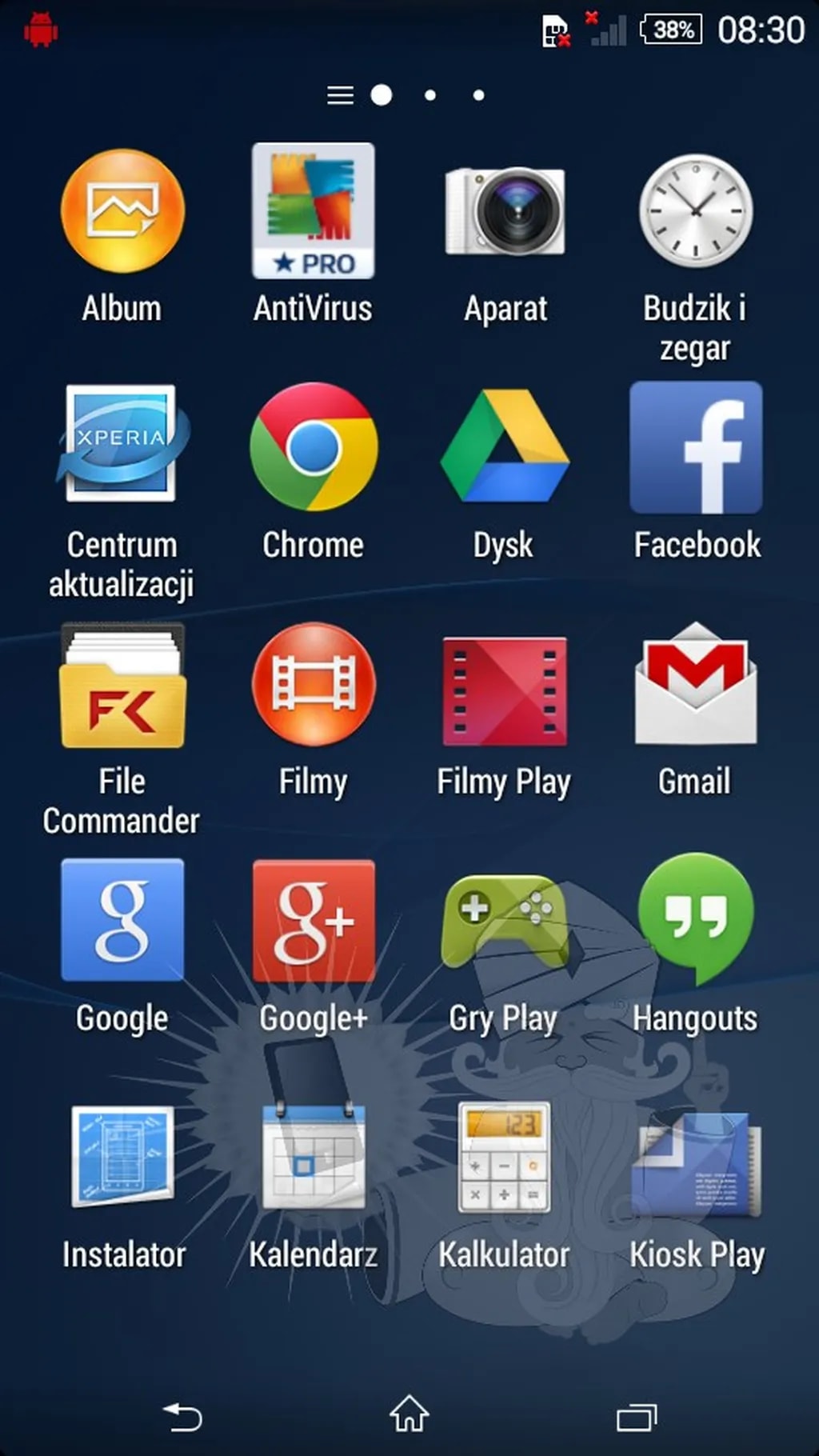Open Gmail
This screenshot has width=819, height=1456.
point(695,686)
